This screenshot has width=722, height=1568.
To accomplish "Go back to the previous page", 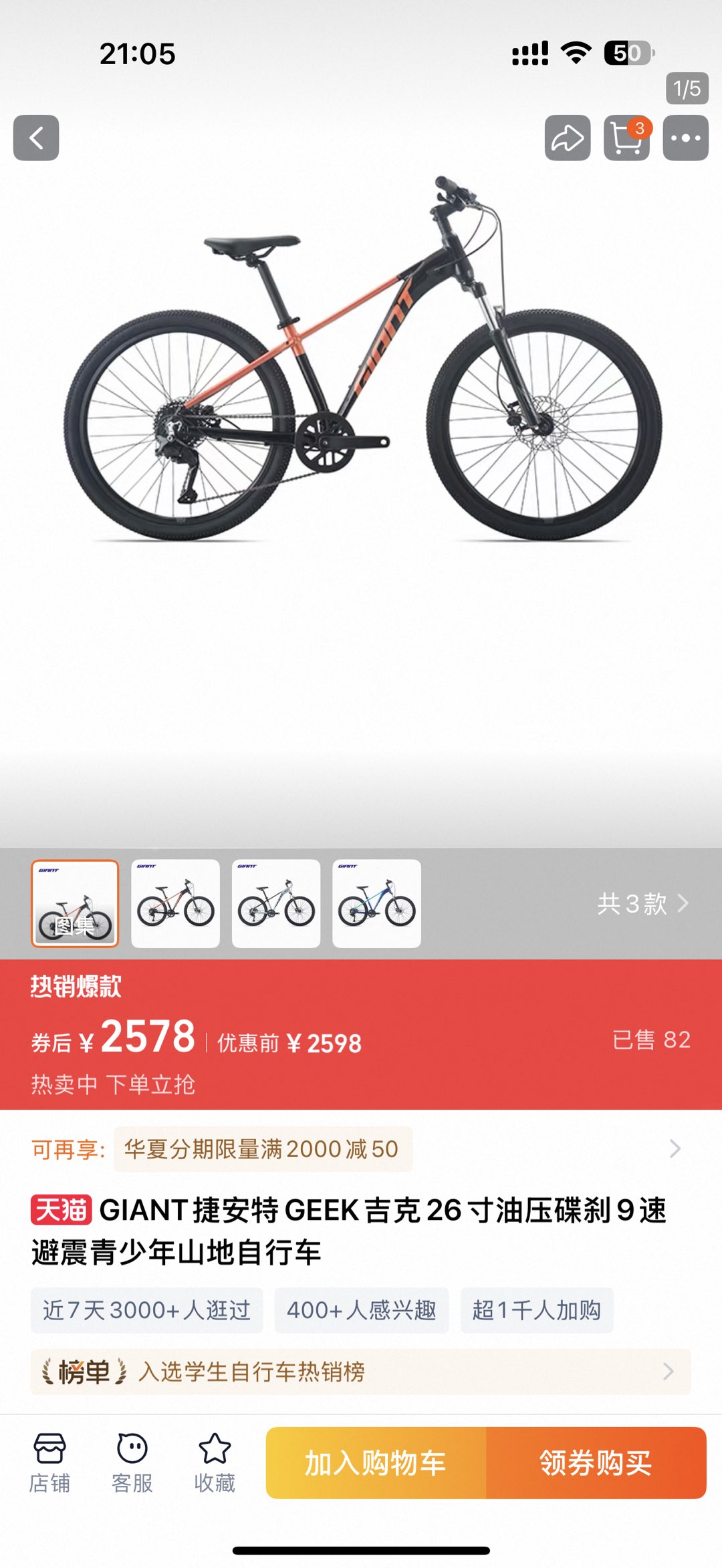I will 36,138.
